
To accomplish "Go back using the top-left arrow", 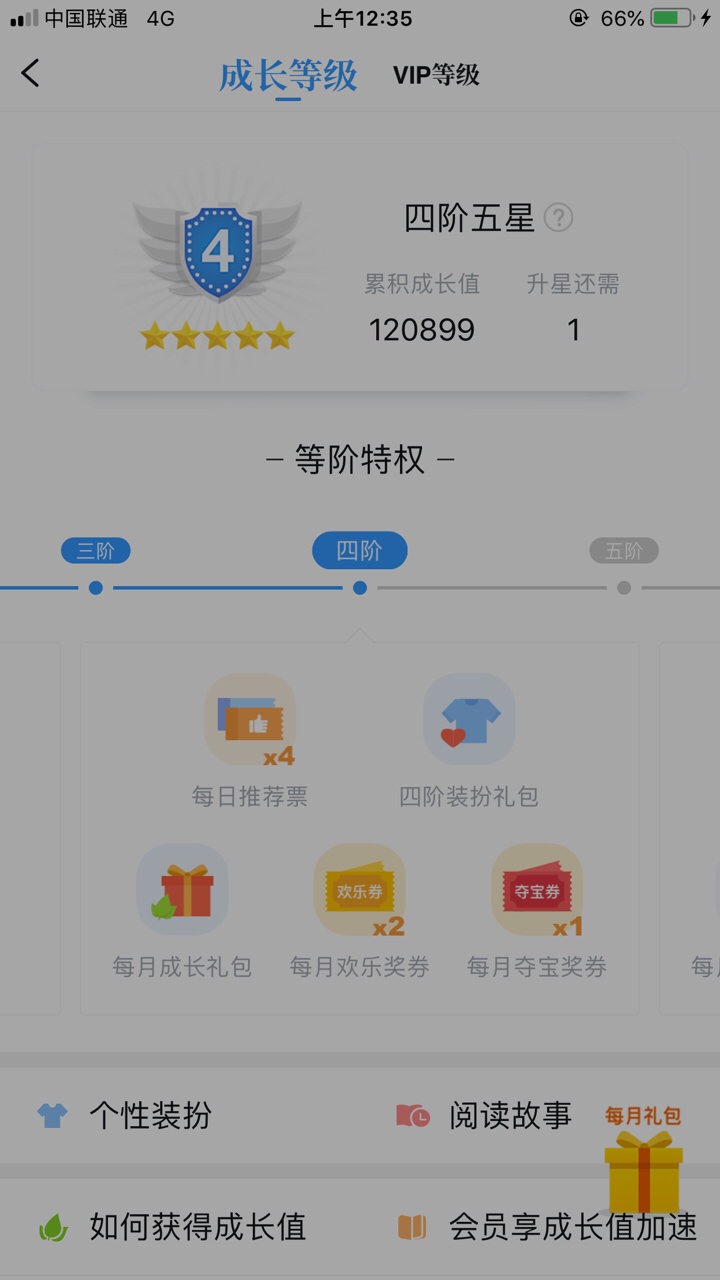I will [31, 73].
